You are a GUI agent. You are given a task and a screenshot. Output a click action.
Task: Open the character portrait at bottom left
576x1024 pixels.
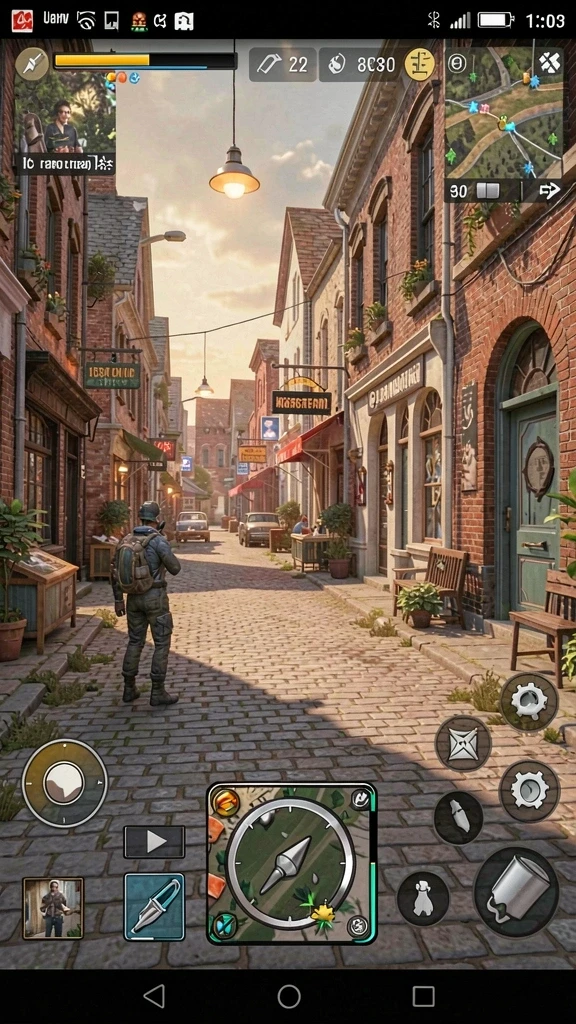tap(53, 908)
